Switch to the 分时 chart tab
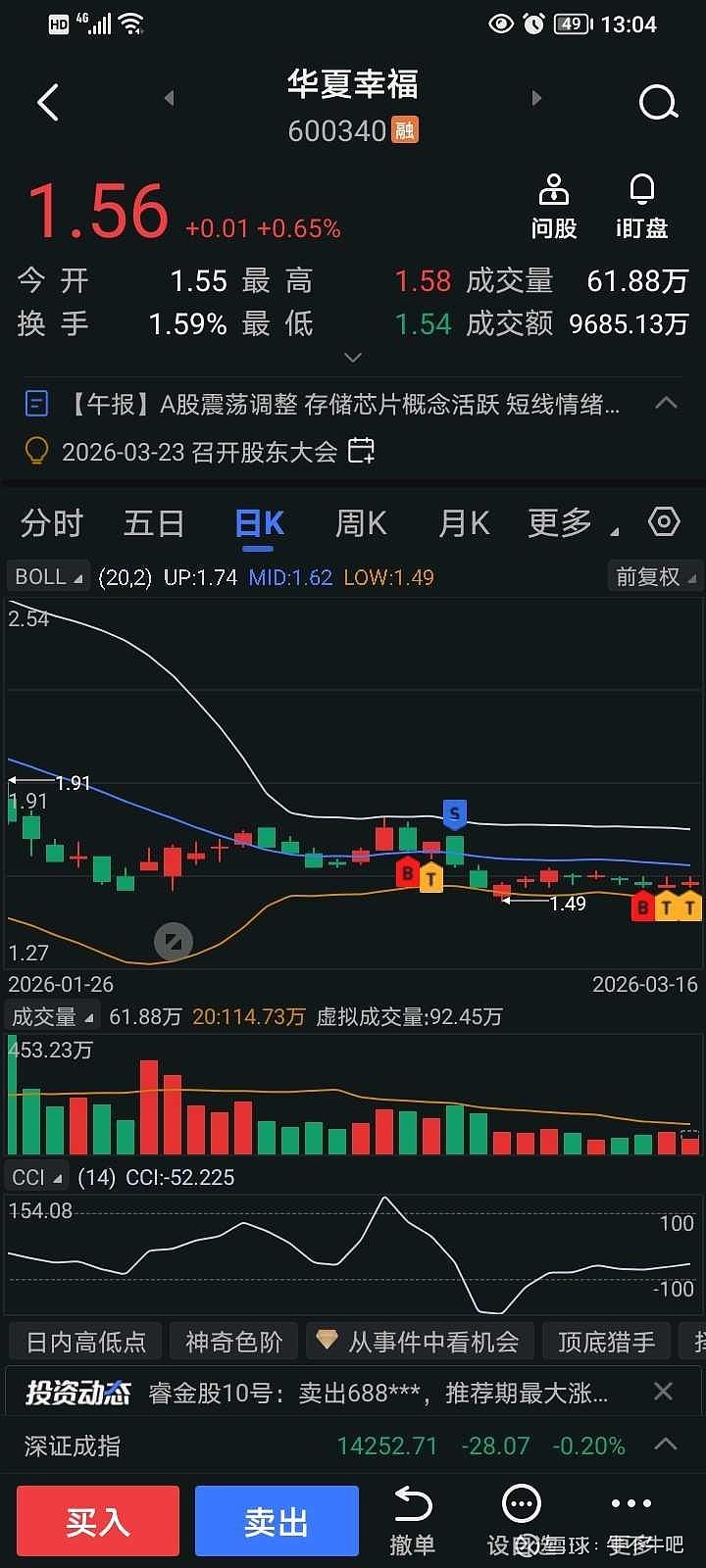This screenshot has height=1568, width=706. (52, 523)
